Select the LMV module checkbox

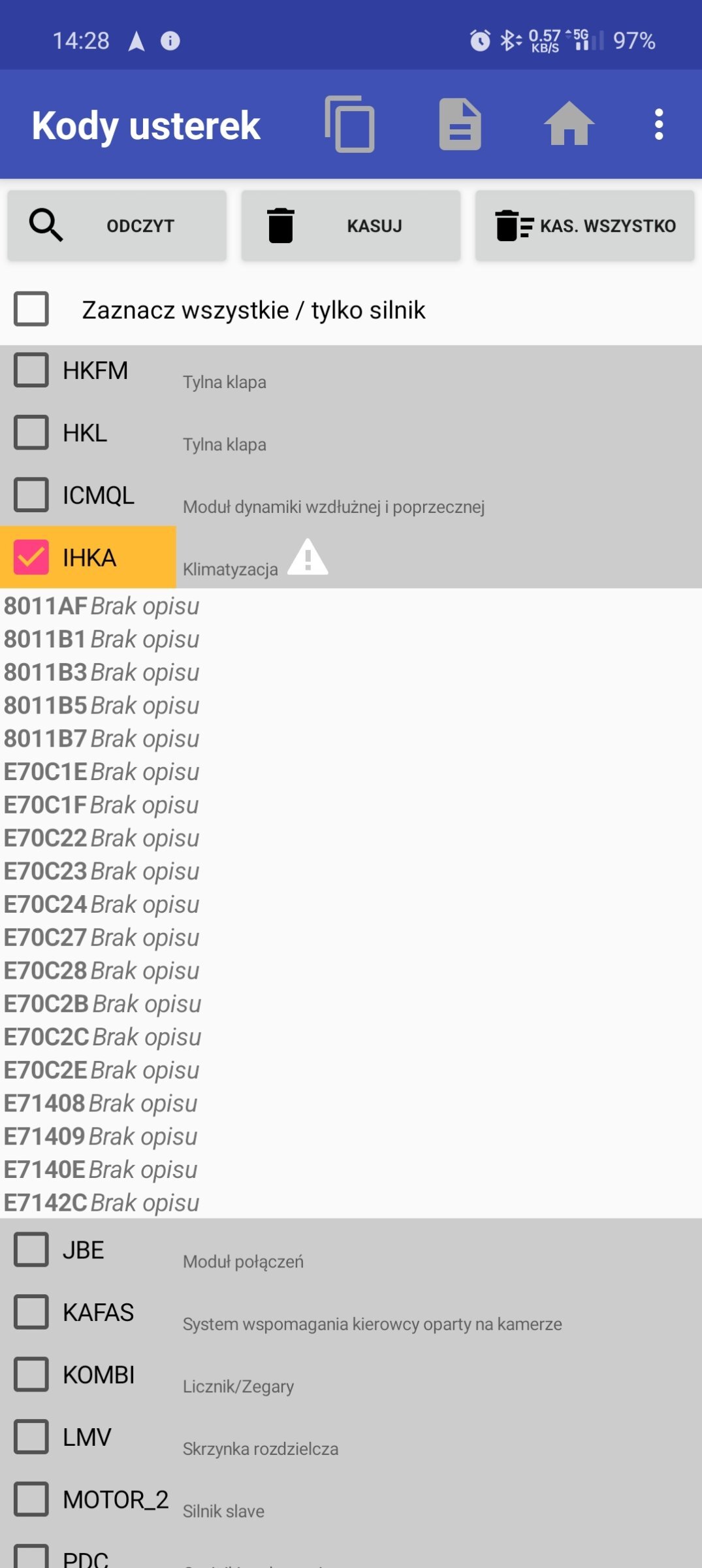(x=31, y=1437)
